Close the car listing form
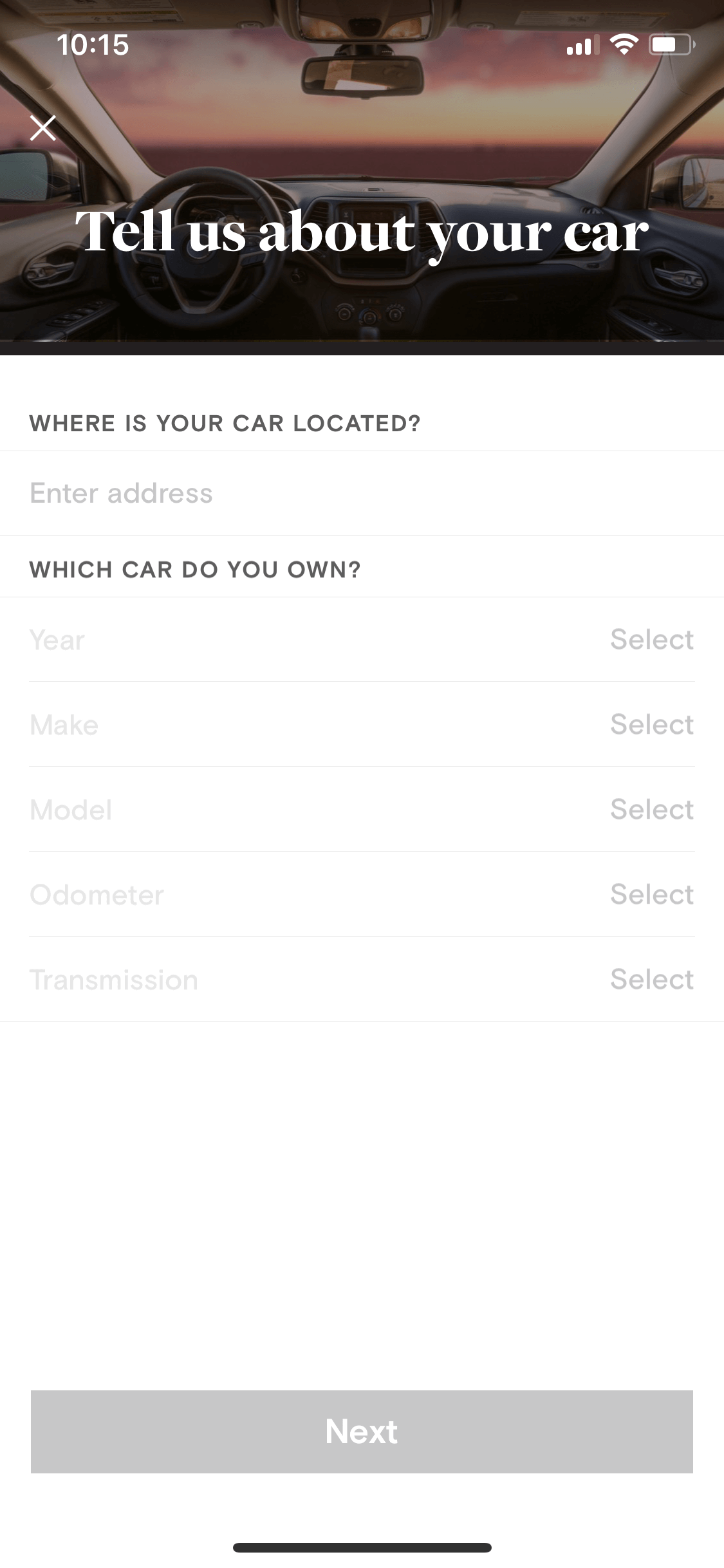Screen dimensions: 724x1568 tap(43, 128)
